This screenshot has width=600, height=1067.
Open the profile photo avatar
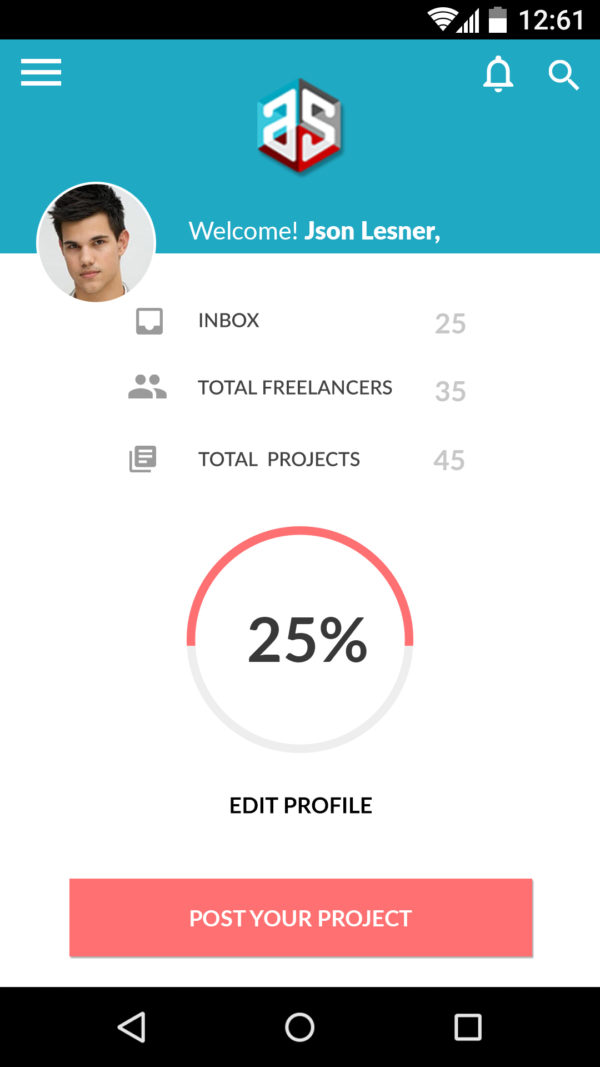click(96, 242)
